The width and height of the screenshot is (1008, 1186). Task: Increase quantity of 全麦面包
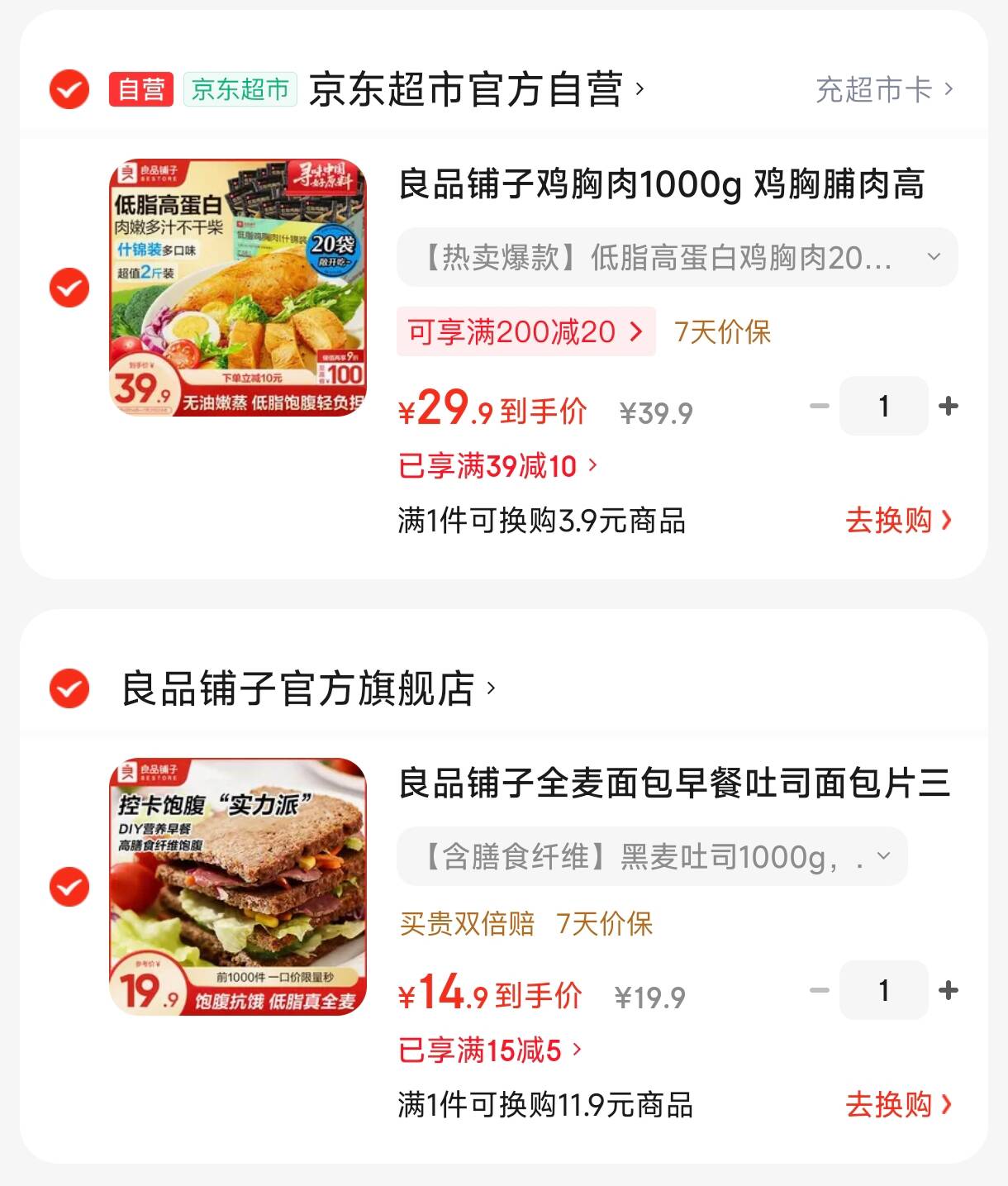(x=949, y=990)
